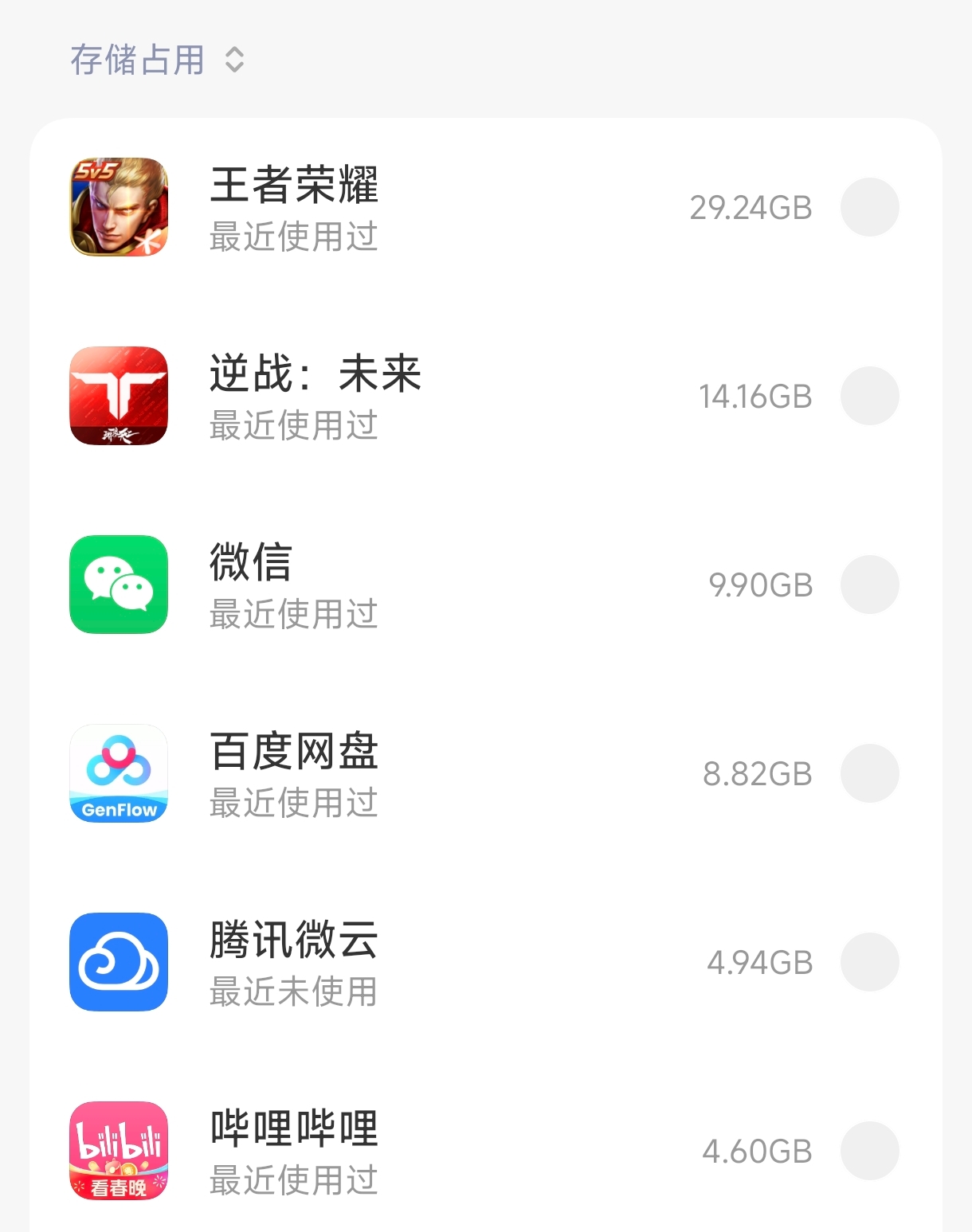Image resolution: width=972 pixels, height=1232 pixels.
Task: Tick the checkbox for 百度网盘
Action: [869, 773]
